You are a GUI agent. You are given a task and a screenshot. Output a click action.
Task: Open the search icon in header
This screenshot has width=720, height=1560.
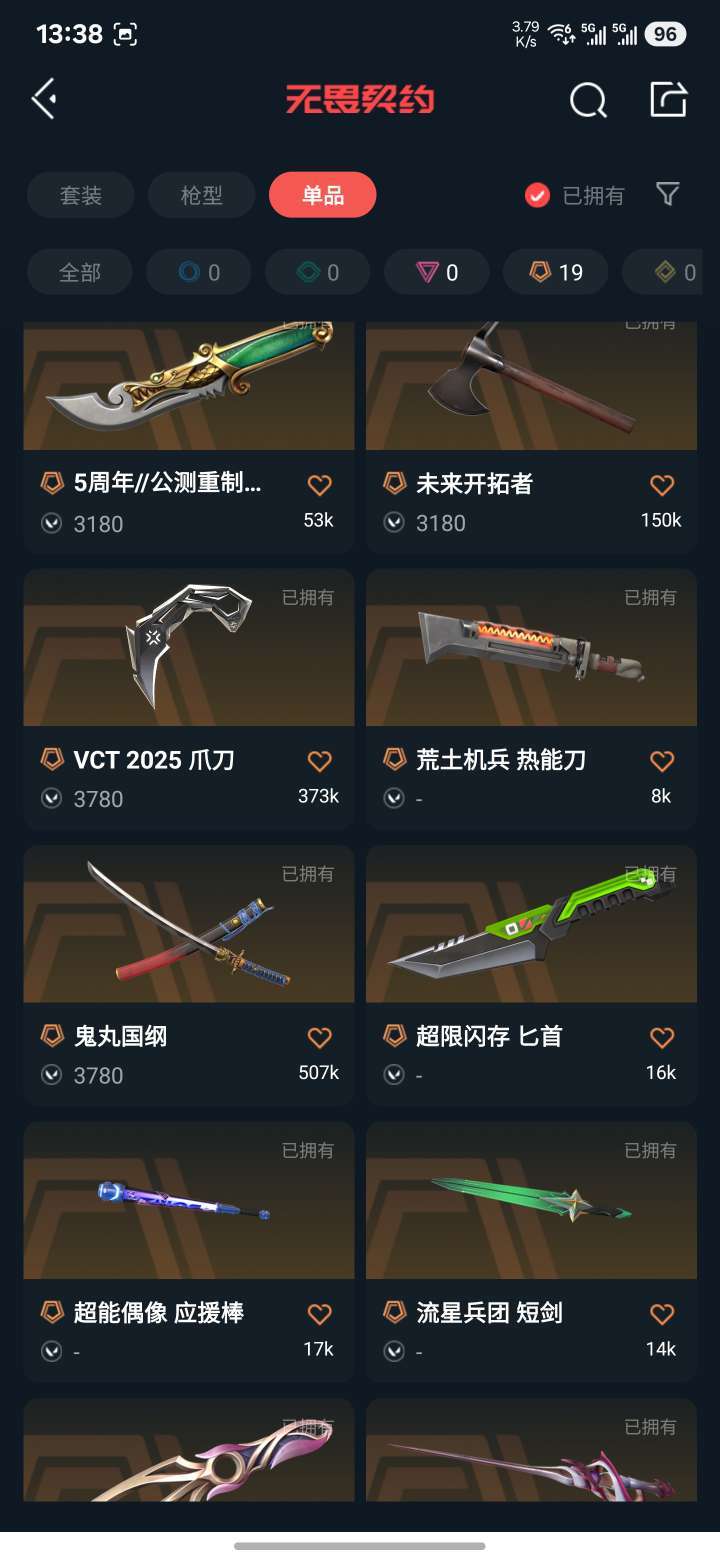click(588, 99)
